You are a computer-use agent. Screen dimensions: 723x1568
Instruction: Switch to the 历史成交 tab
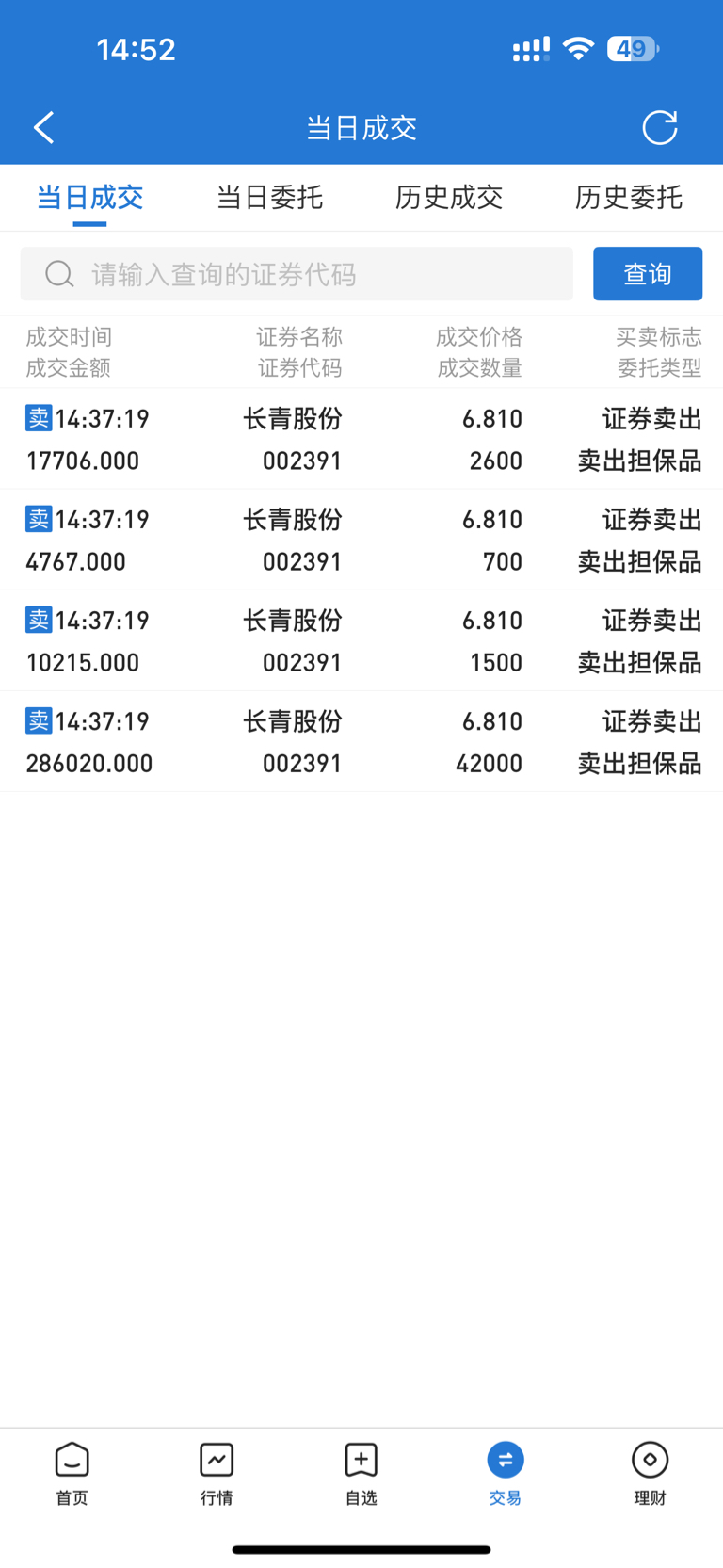449,197
